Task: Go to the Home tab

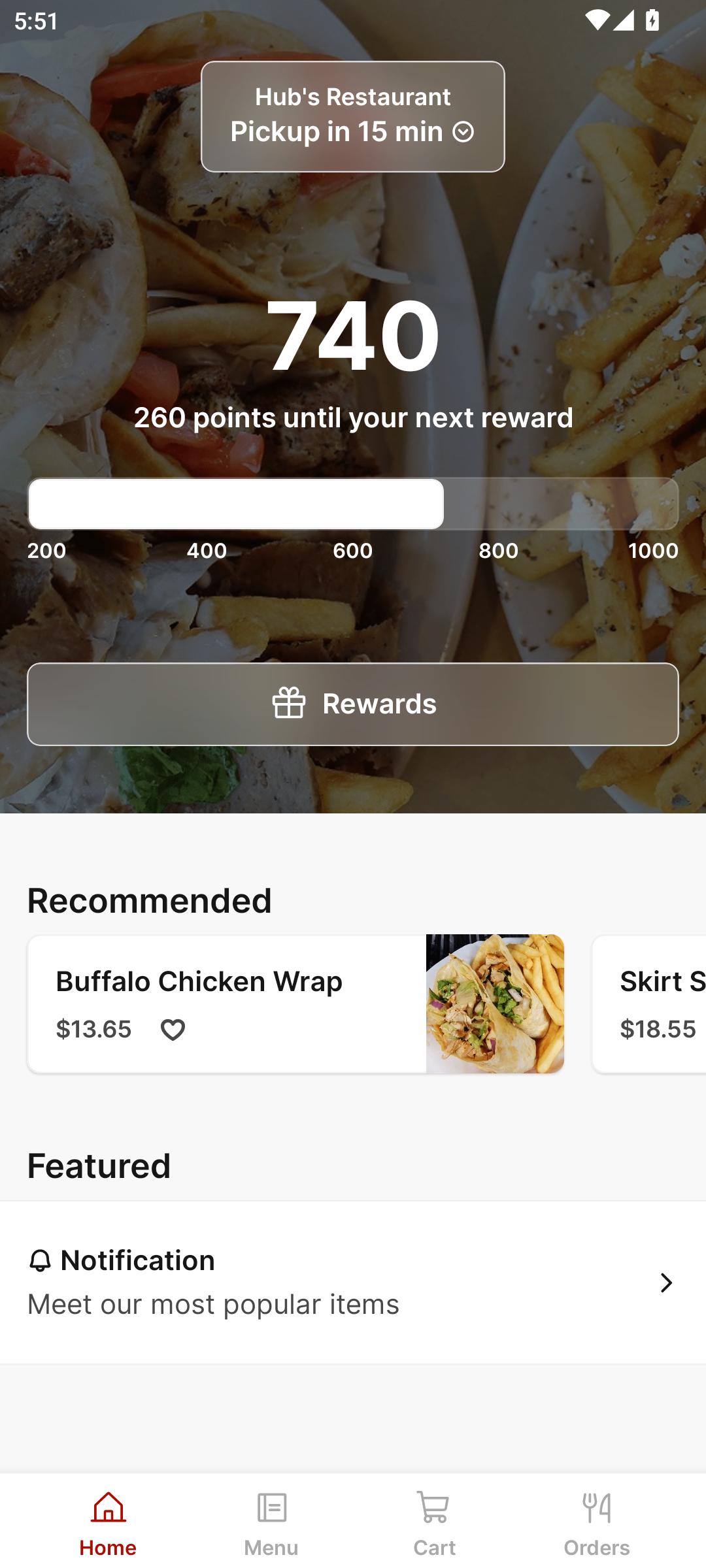Action: pyautogui.click(x=108, y=1522)
